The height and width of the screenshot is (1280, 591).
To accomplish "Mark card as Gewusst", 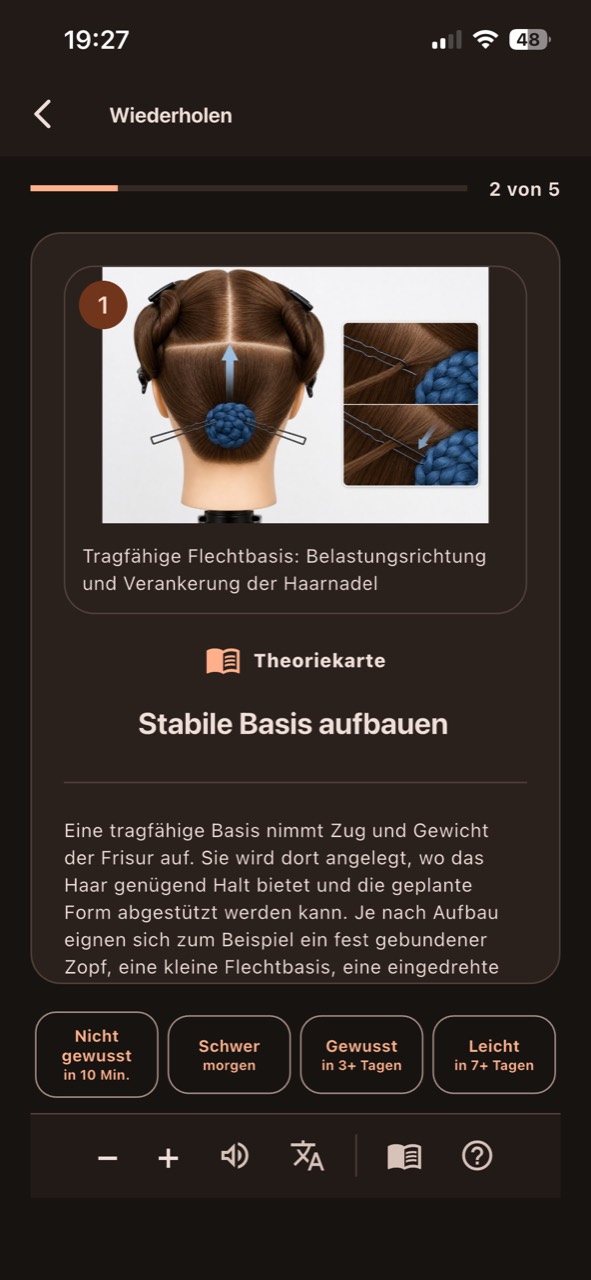I will (x=361, y=1054).
